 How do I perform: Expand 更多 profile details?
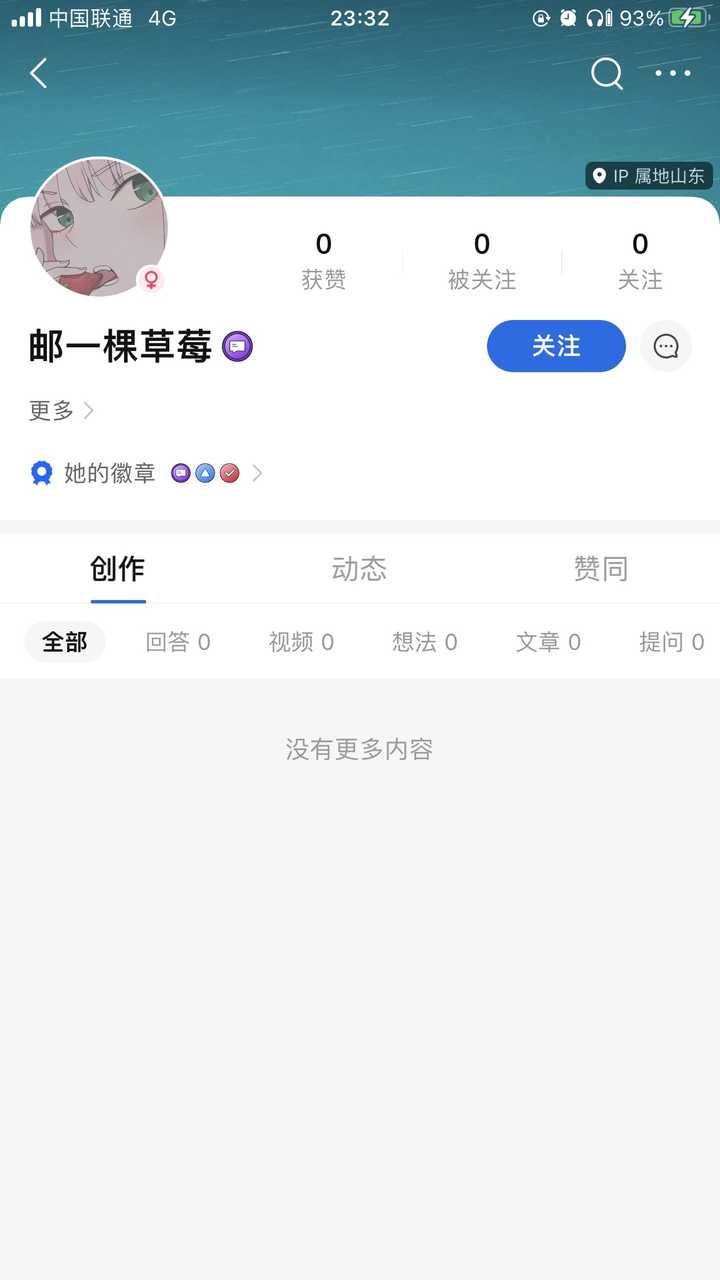click(x=61, y=410)
